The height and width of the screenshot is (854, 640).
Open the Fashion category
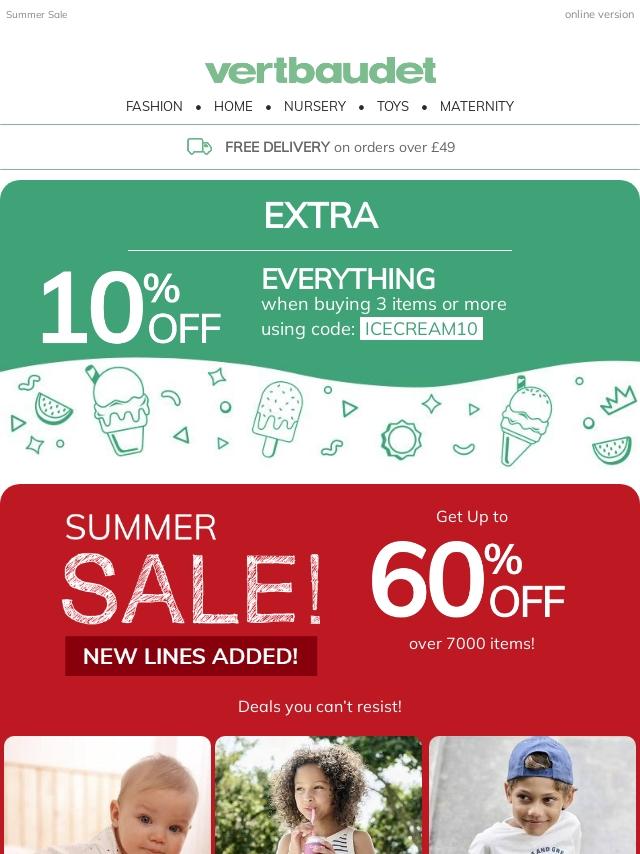point(154,106)
